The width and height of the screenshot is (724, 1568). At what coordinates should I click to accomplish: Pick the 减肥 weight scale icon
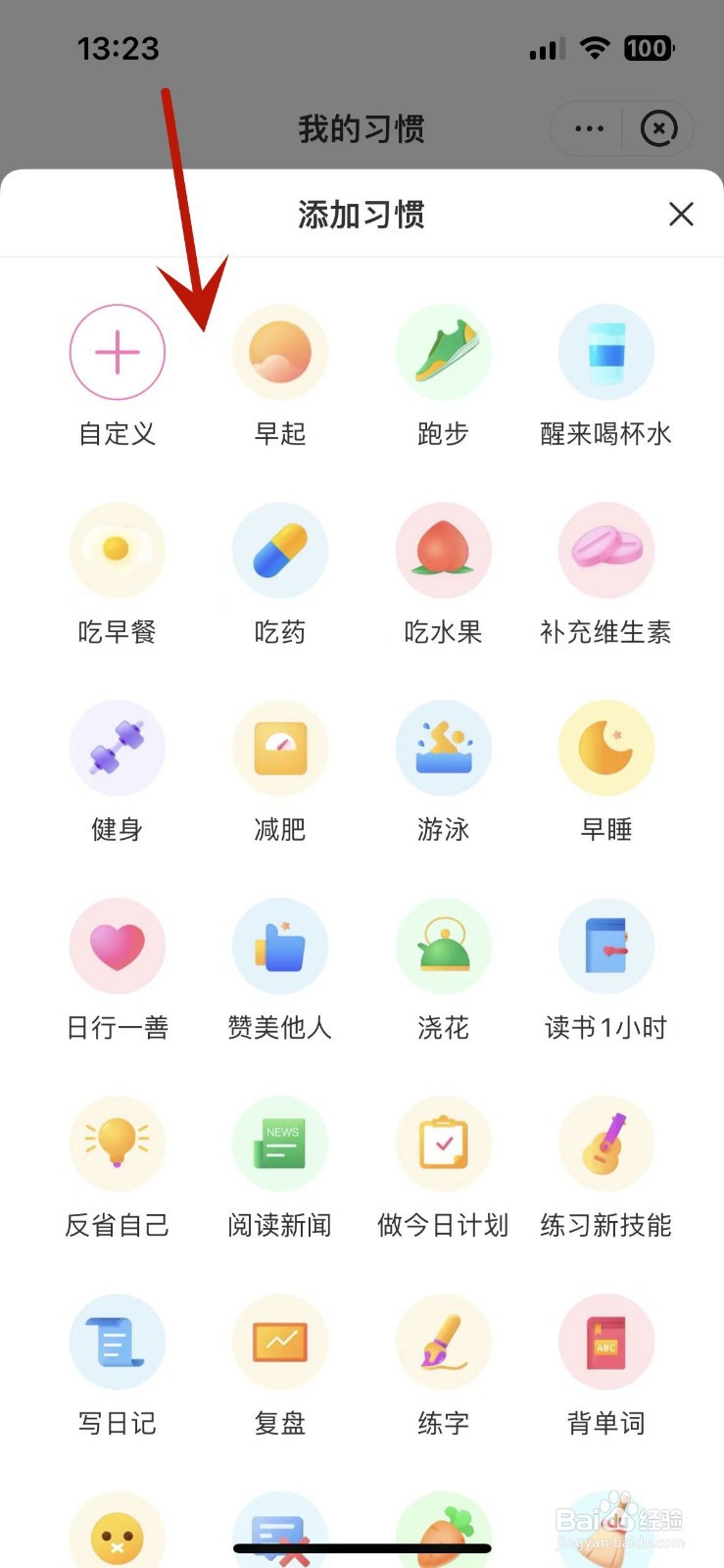tap(280, 748)
